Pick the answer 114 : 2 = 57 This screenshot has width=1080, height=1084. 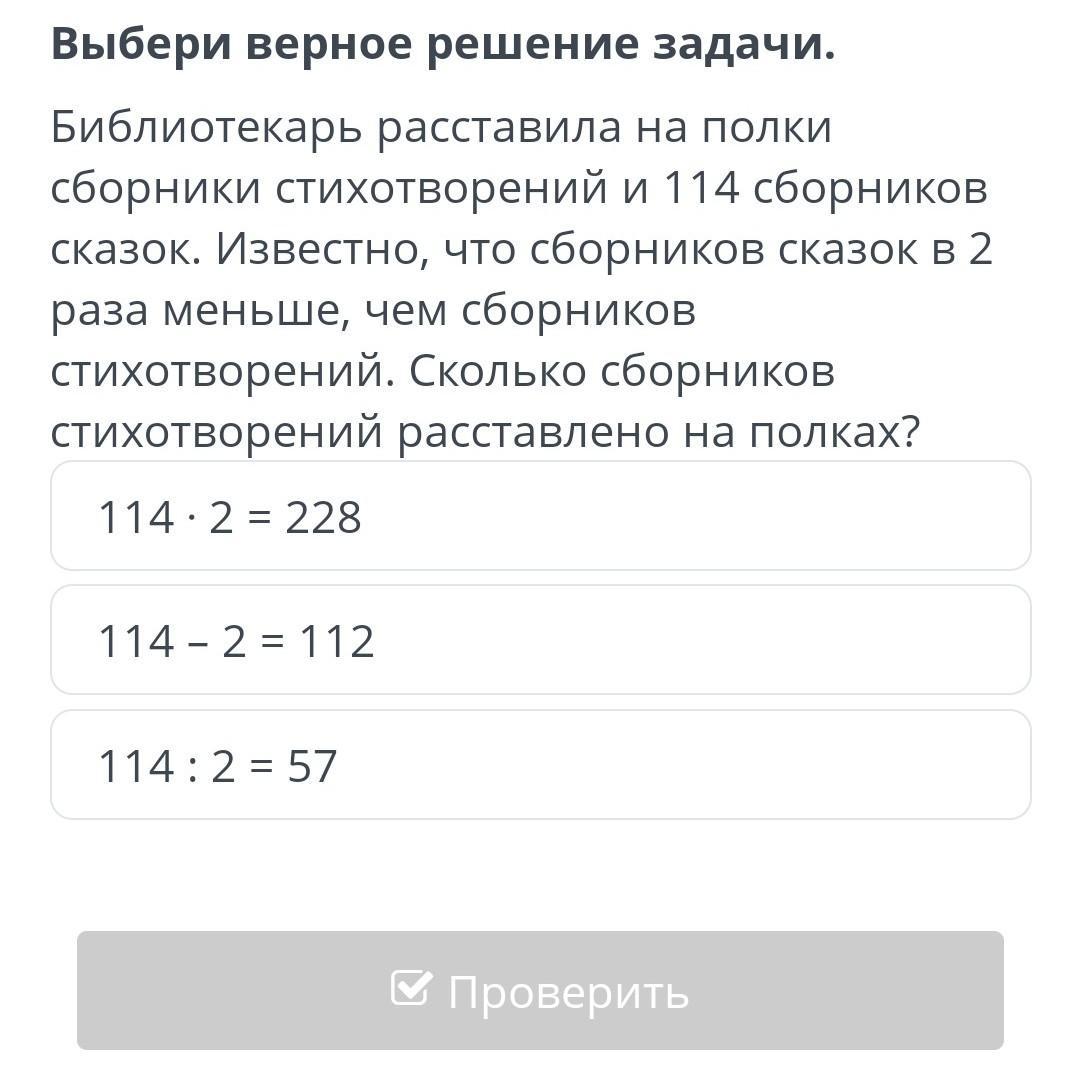[x=540, y=765]
